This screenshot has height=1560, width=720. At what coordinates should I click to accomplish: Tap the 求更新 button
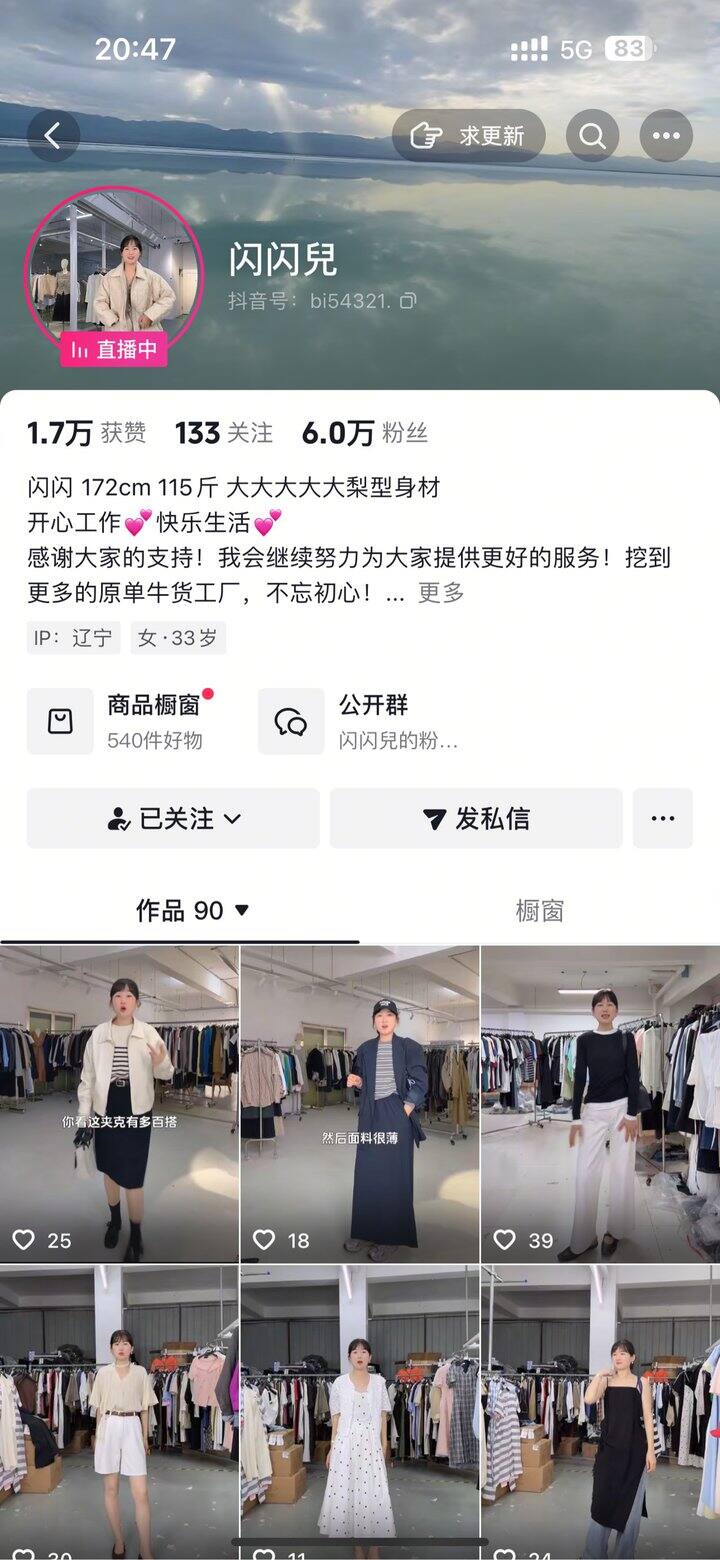[x=469, y=136]
